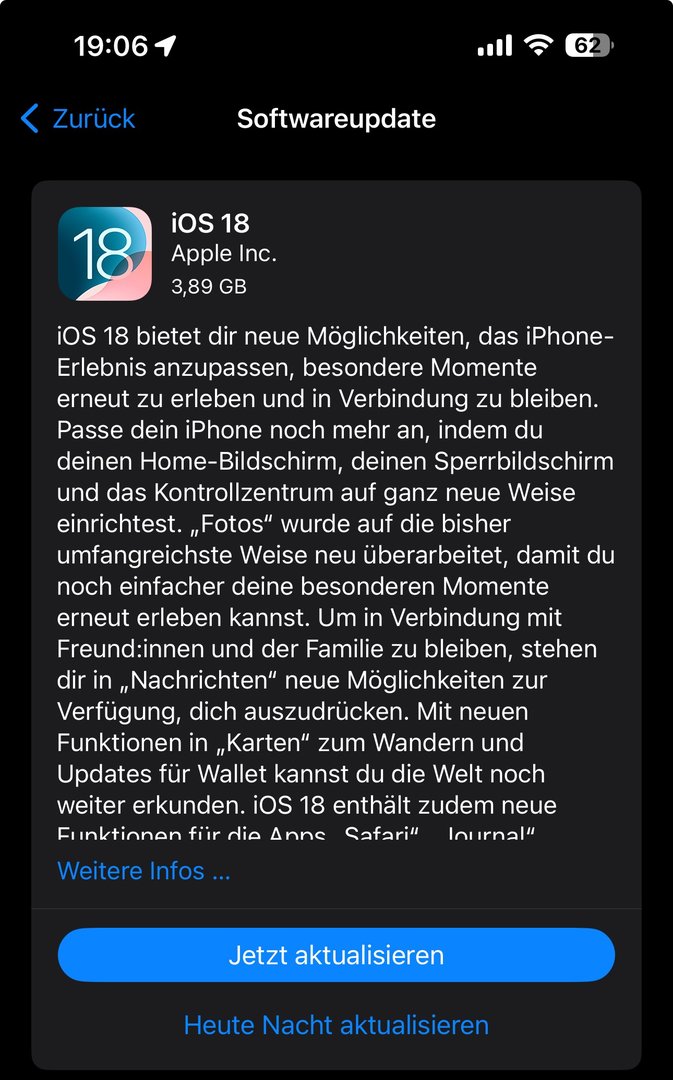This screenshot has height=1080, width=673.
Task: Tap Jetzt aktualisieren to update now
Action: pyautogui.click(x=336, y=955)
